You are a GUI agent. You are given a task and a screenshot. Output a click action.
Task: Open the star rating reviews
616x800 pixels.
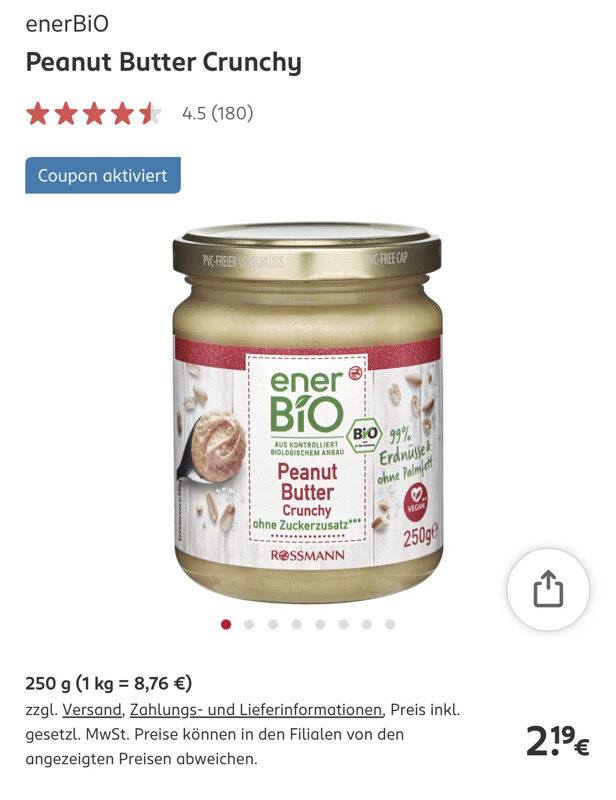[x=139, y=113]
